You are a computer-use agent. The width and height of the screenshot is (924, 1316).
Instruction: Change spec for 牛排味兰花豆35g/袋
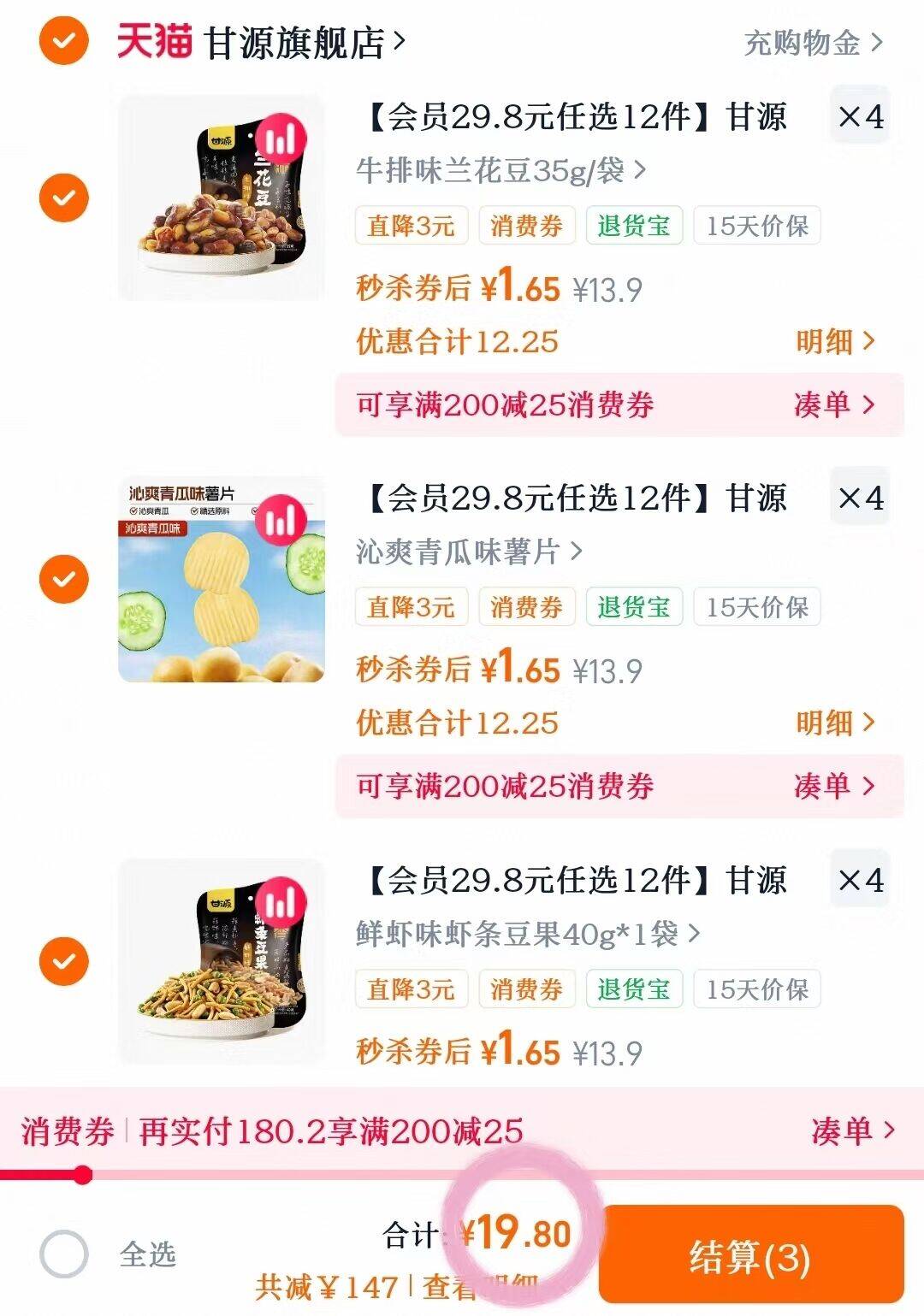pyautogui.click(x=500, y=171)
